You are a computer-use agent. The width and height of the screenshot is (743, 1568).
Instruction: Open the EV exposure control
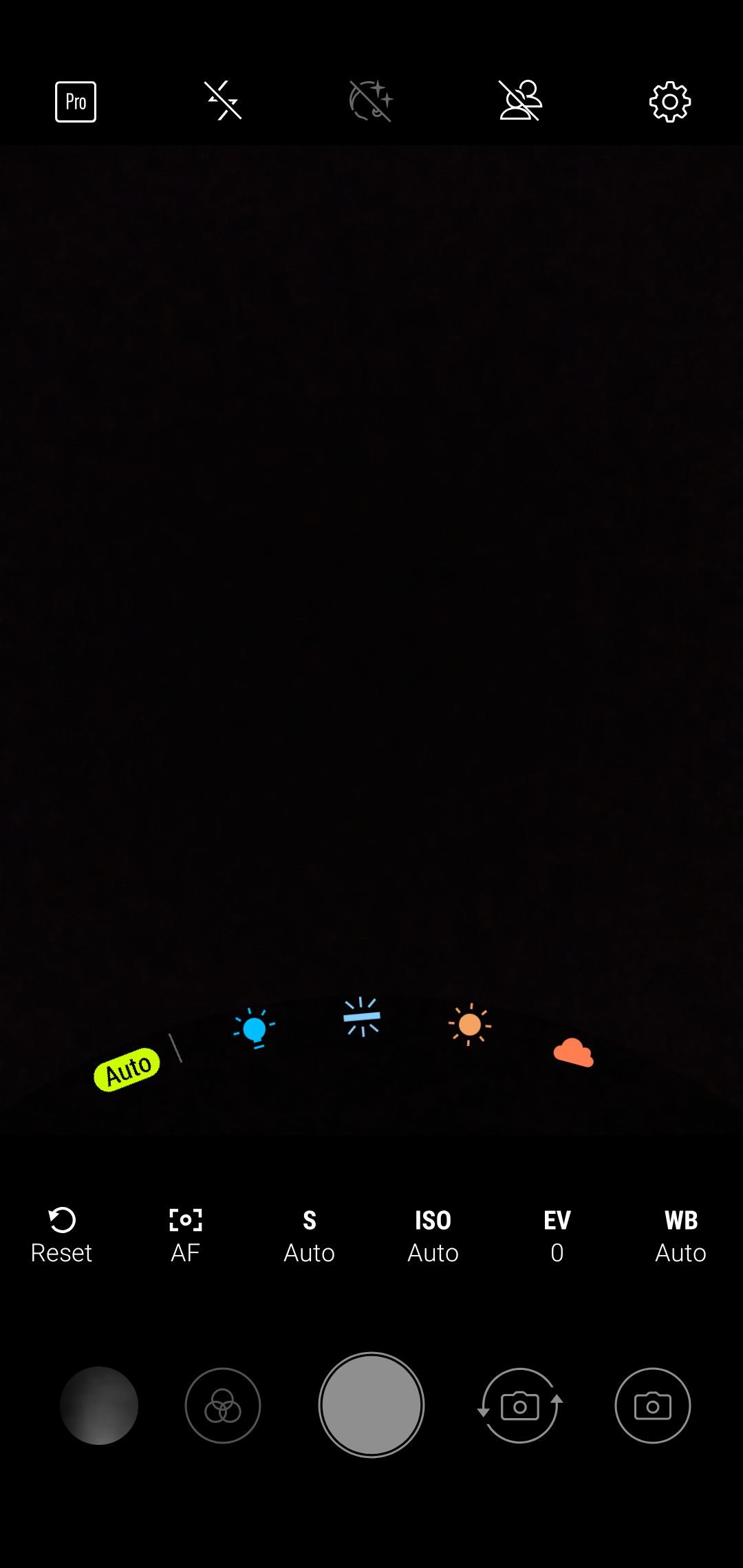click(x=557, y=1237)
